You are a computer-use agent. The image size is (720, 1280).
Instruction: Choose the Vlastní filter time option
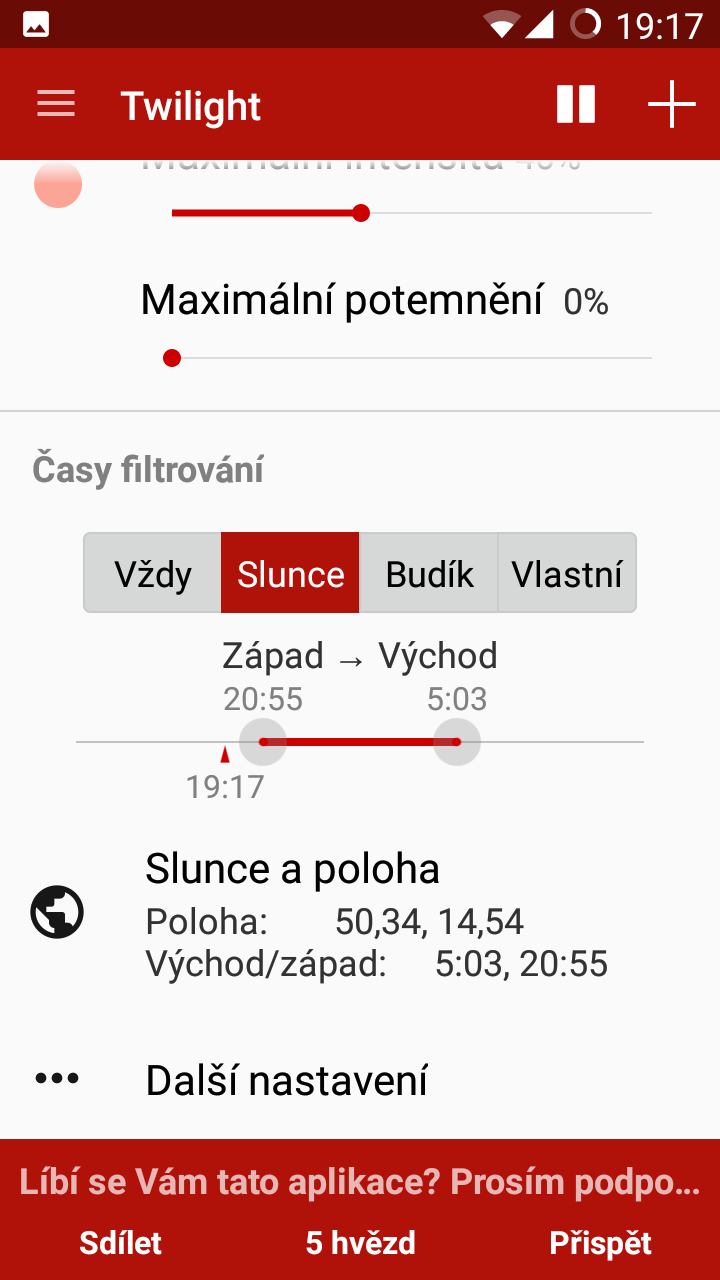coord(567,574)
